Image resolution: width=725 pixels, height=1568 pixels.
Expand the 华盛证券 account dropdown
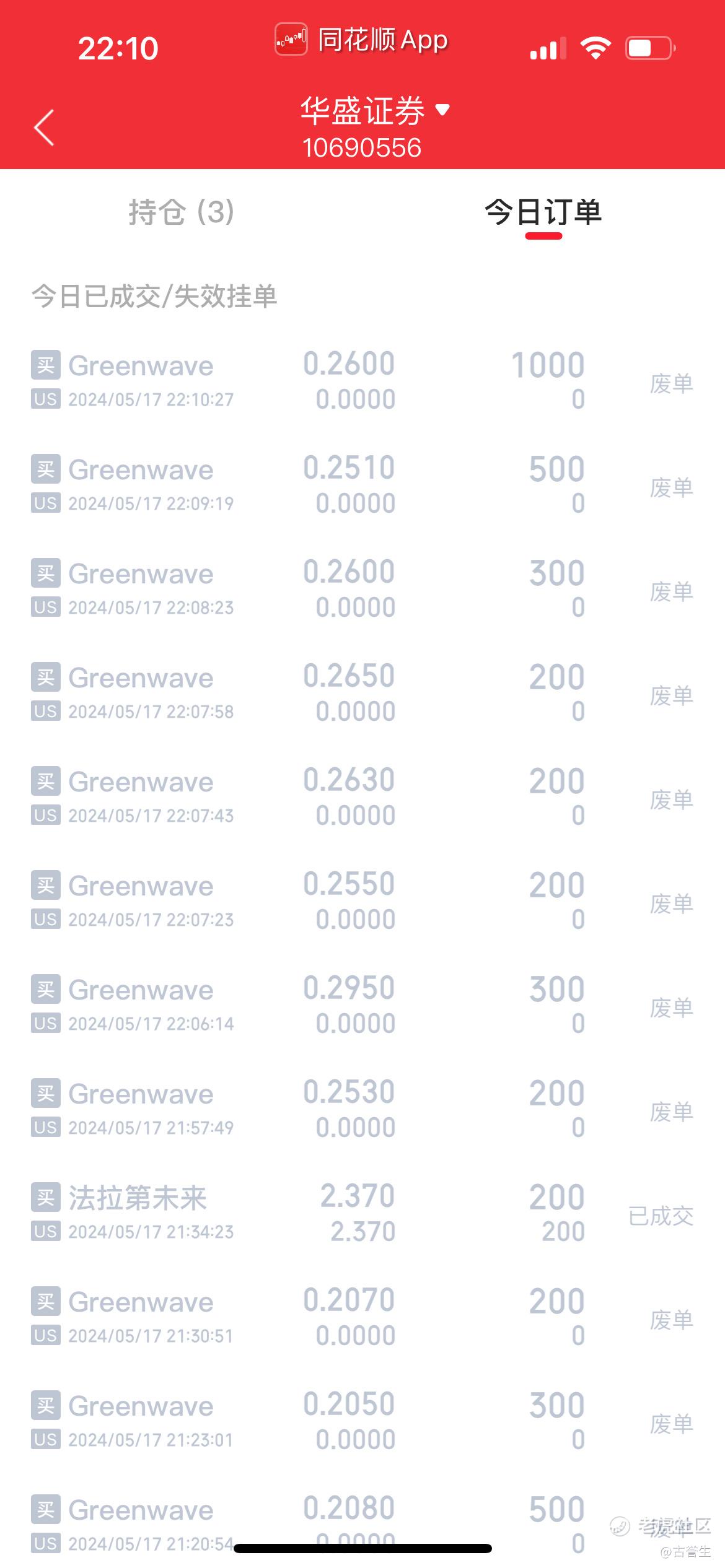374,111
